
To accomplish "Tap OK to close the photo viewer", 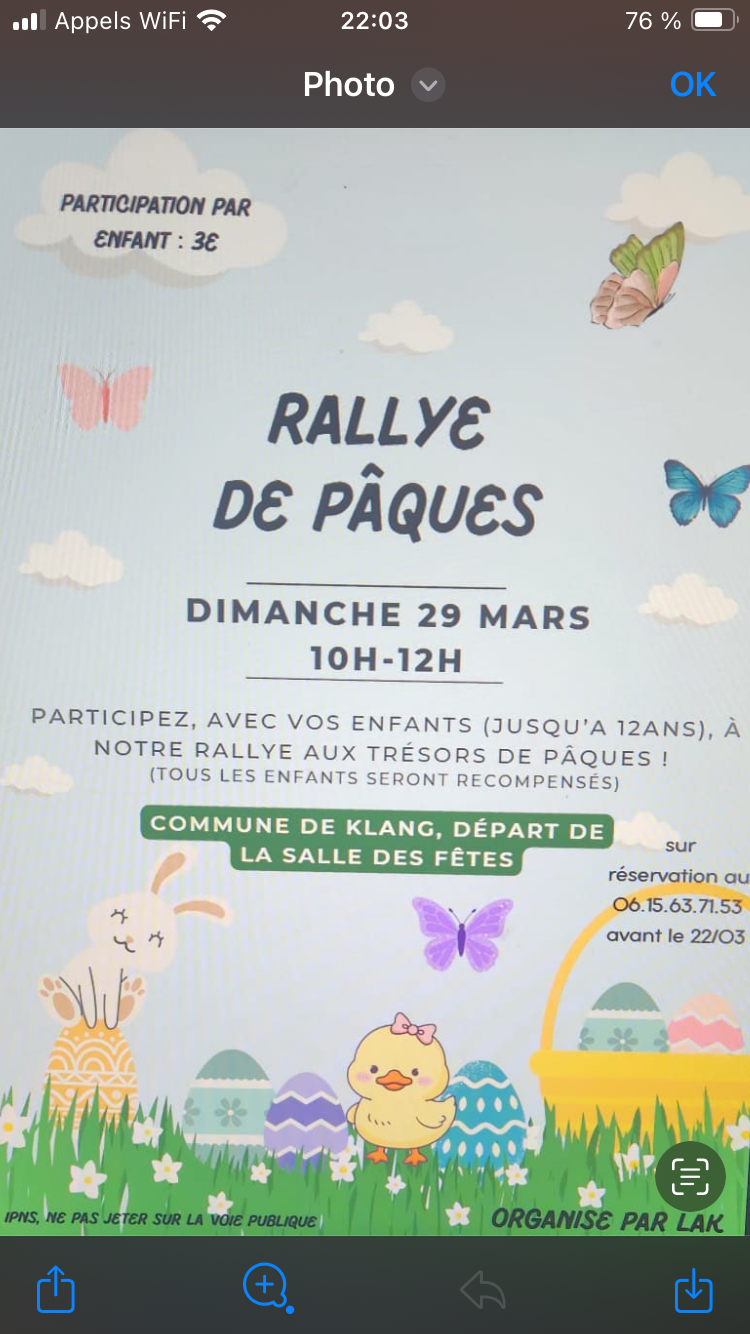I will pos(693,85).
